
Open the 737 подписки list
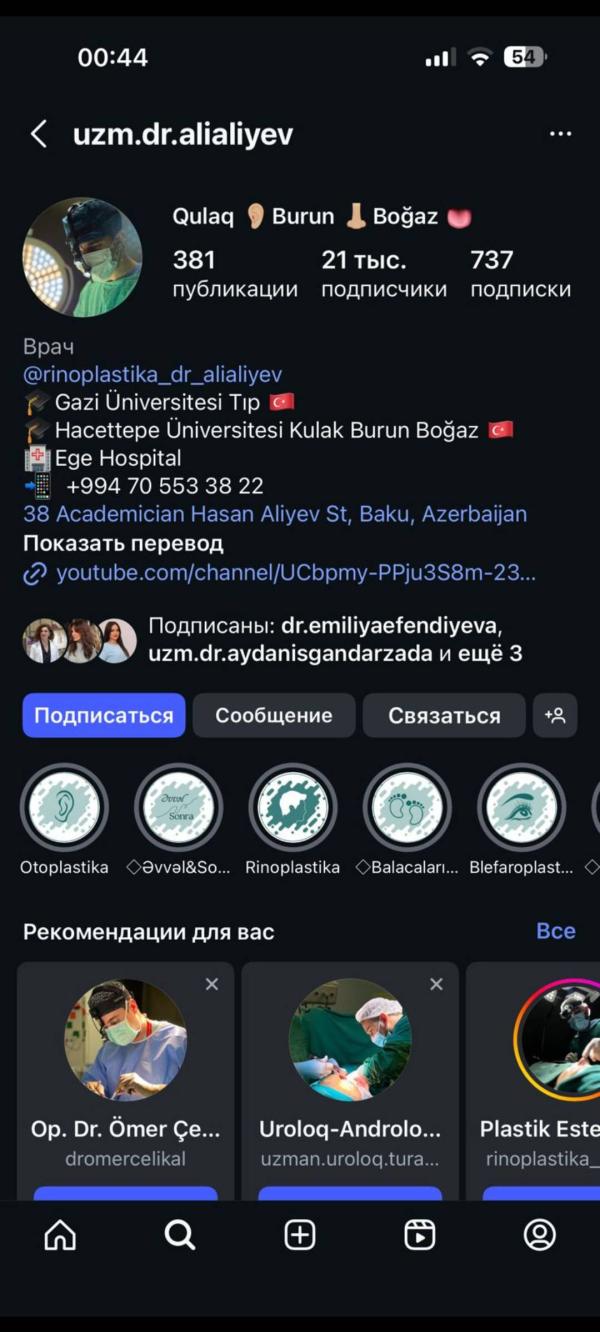click(x=520, y=274)
